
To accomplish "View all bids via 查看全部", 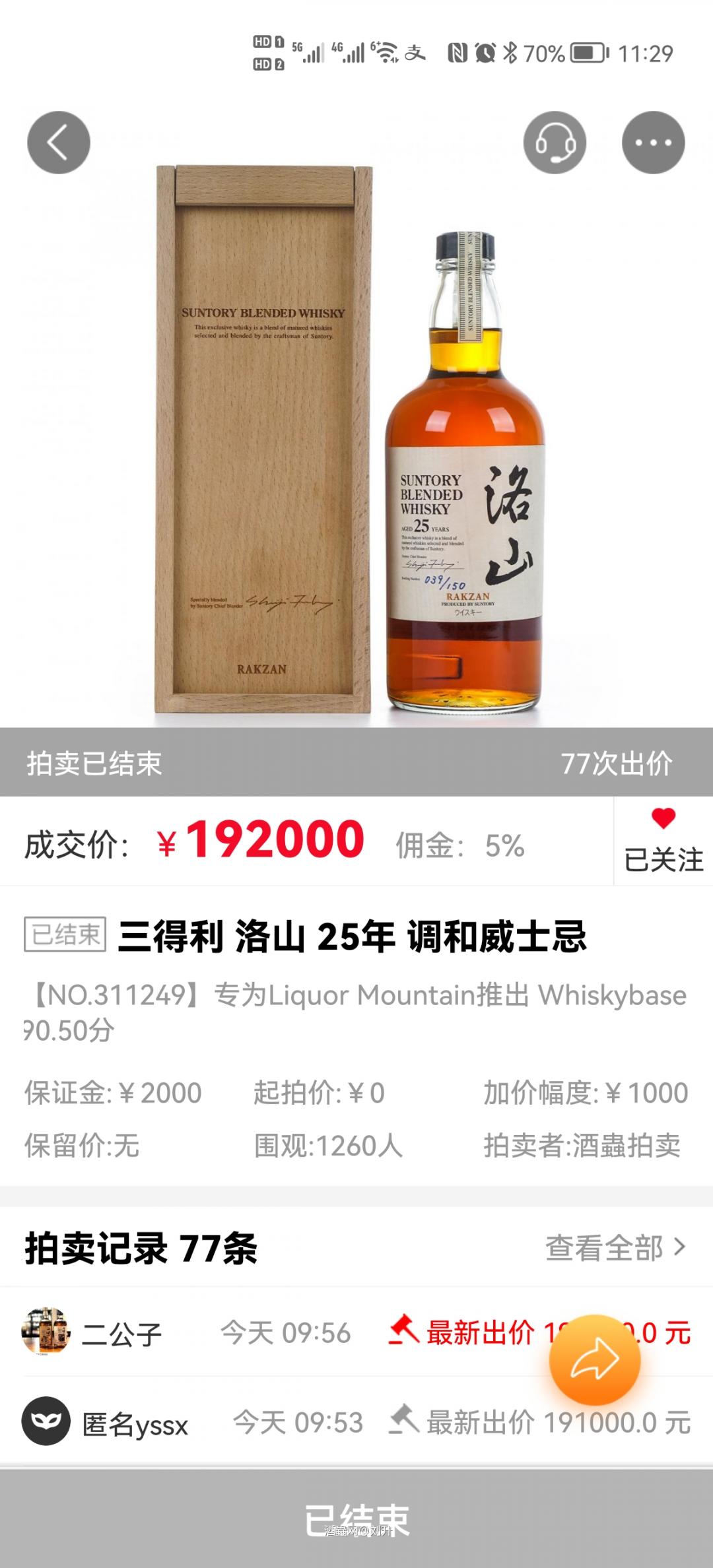I will [615, 1249].
